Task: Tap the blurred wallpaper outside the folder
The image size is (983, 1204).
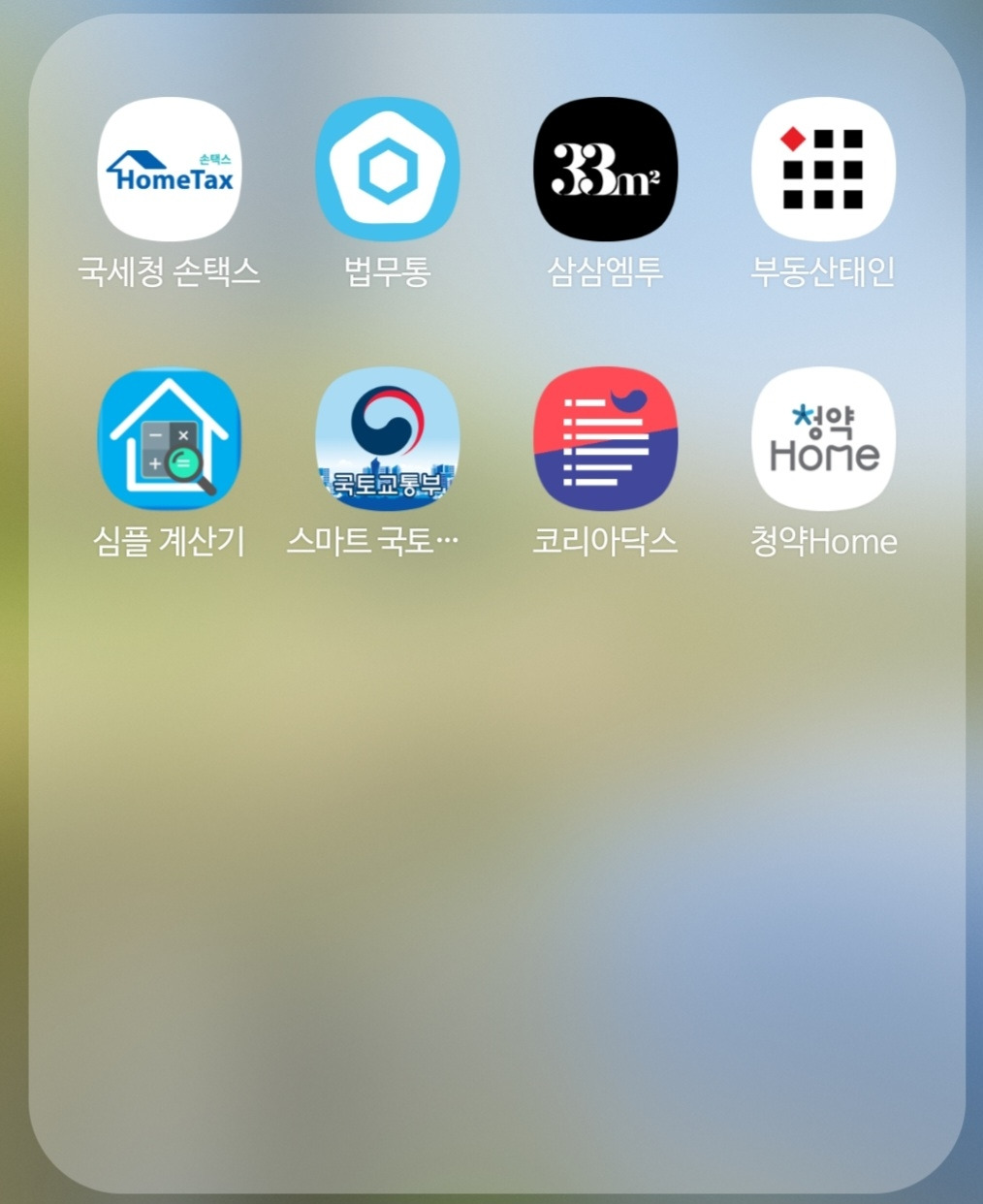Action: [x=491, y=872]
